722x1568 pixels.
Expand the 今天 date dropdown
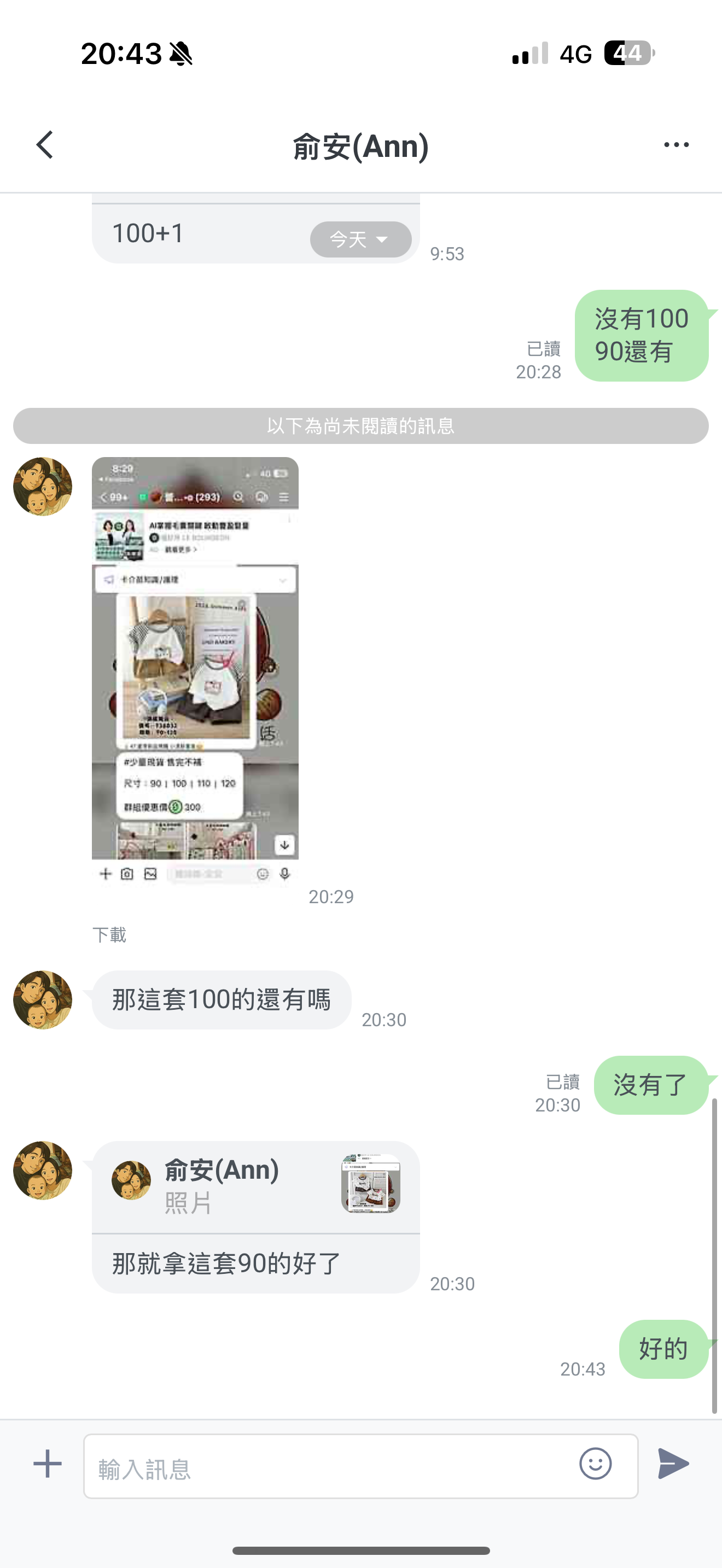pyautogui.click(x=360, y=239)
